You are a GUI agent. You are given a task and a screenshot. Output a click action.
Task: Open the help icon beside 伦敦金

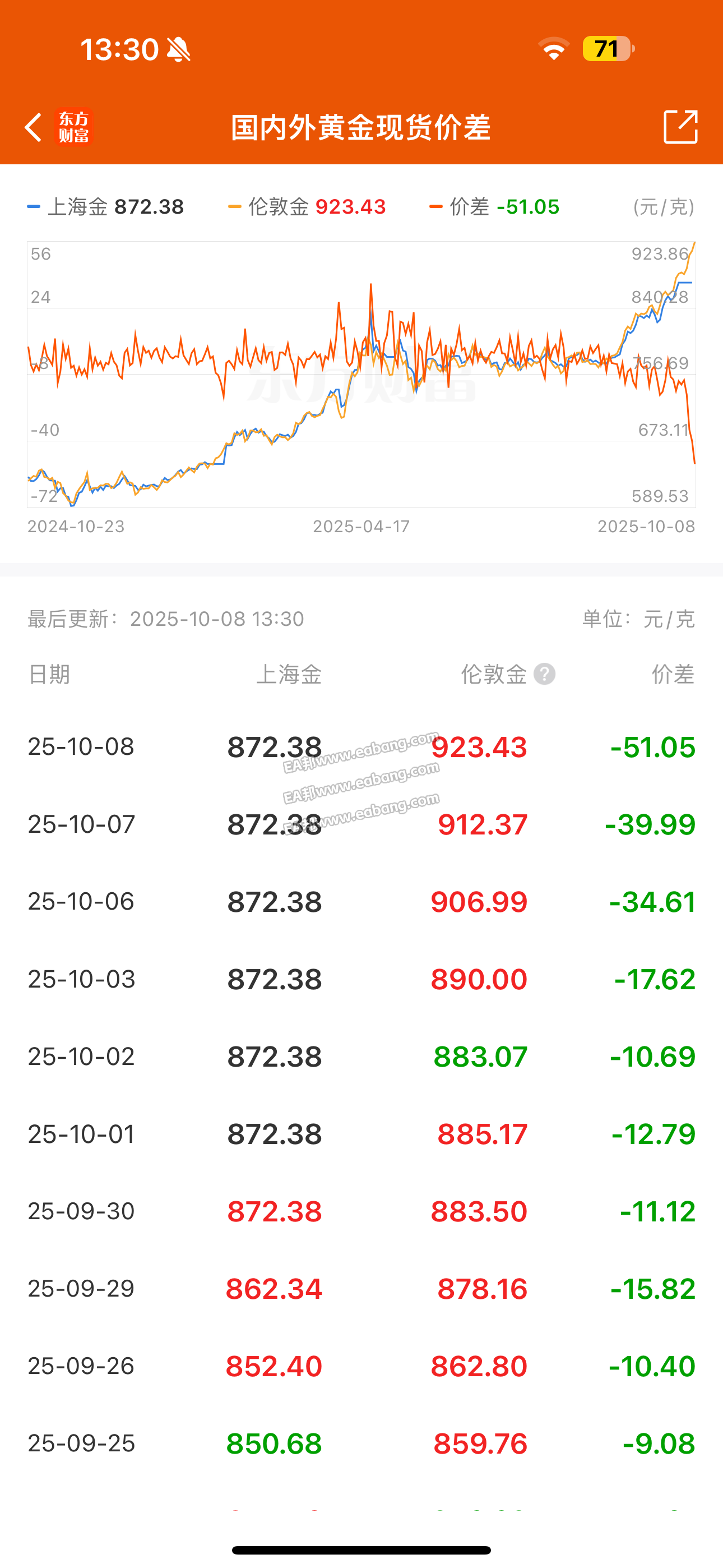(544, 675)
